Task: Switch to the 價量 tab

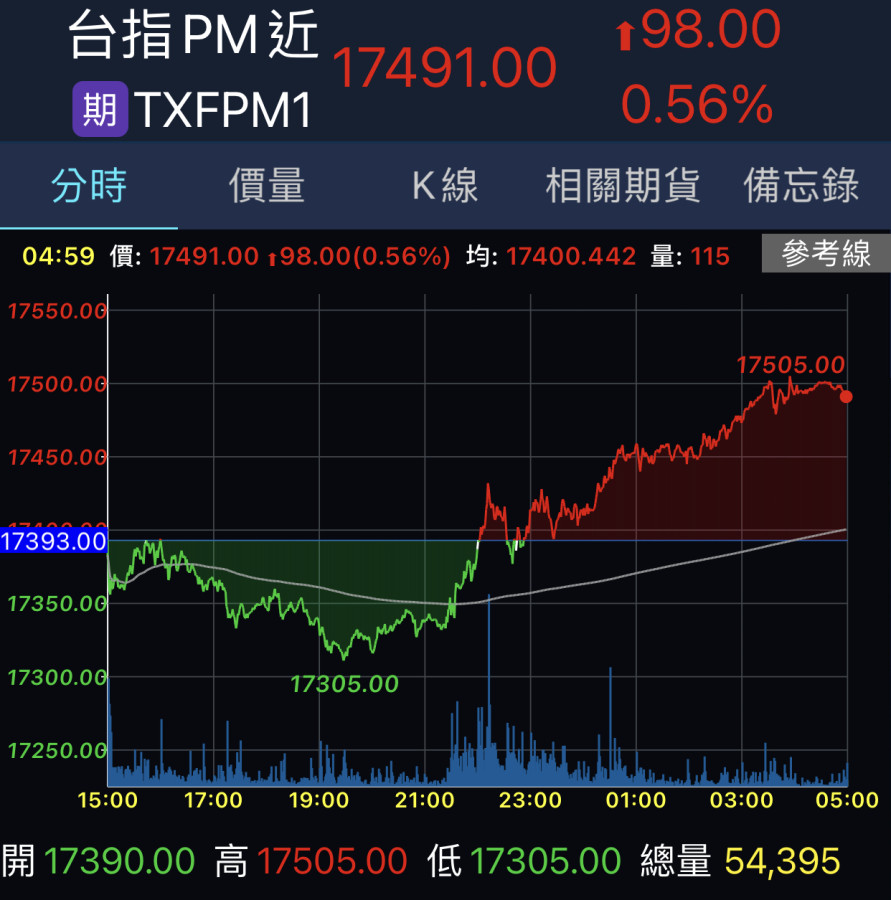Action: (x=266, y=186)
